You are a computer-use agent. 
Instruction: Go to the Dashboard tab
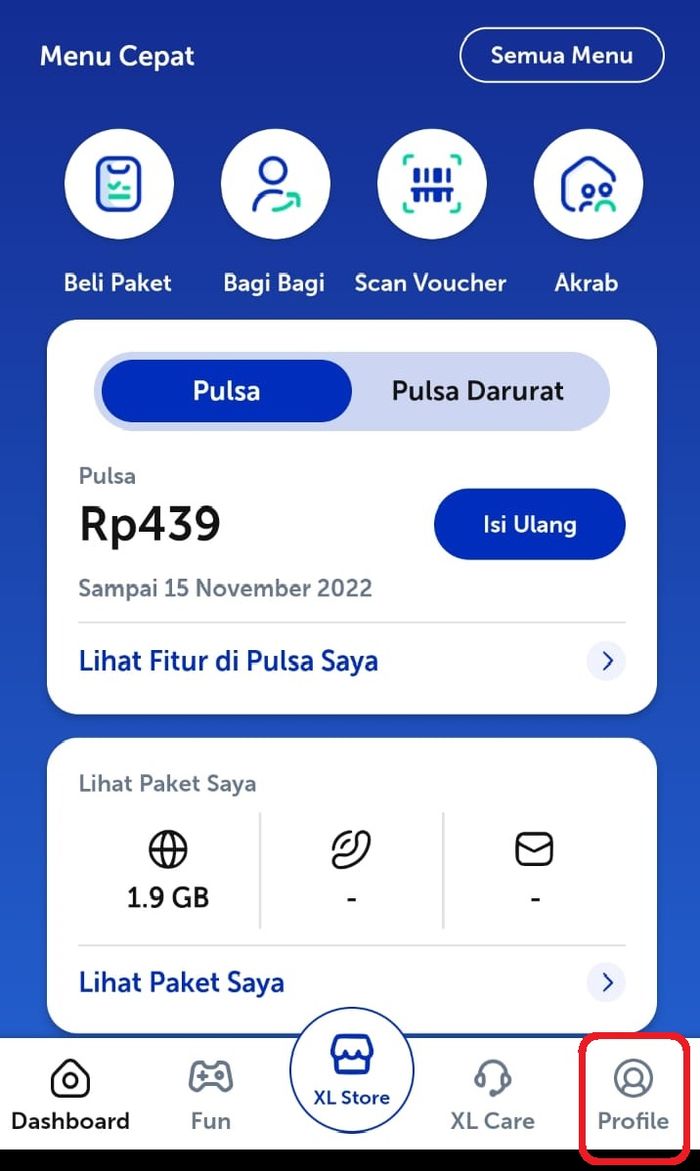pos(70,1097)
